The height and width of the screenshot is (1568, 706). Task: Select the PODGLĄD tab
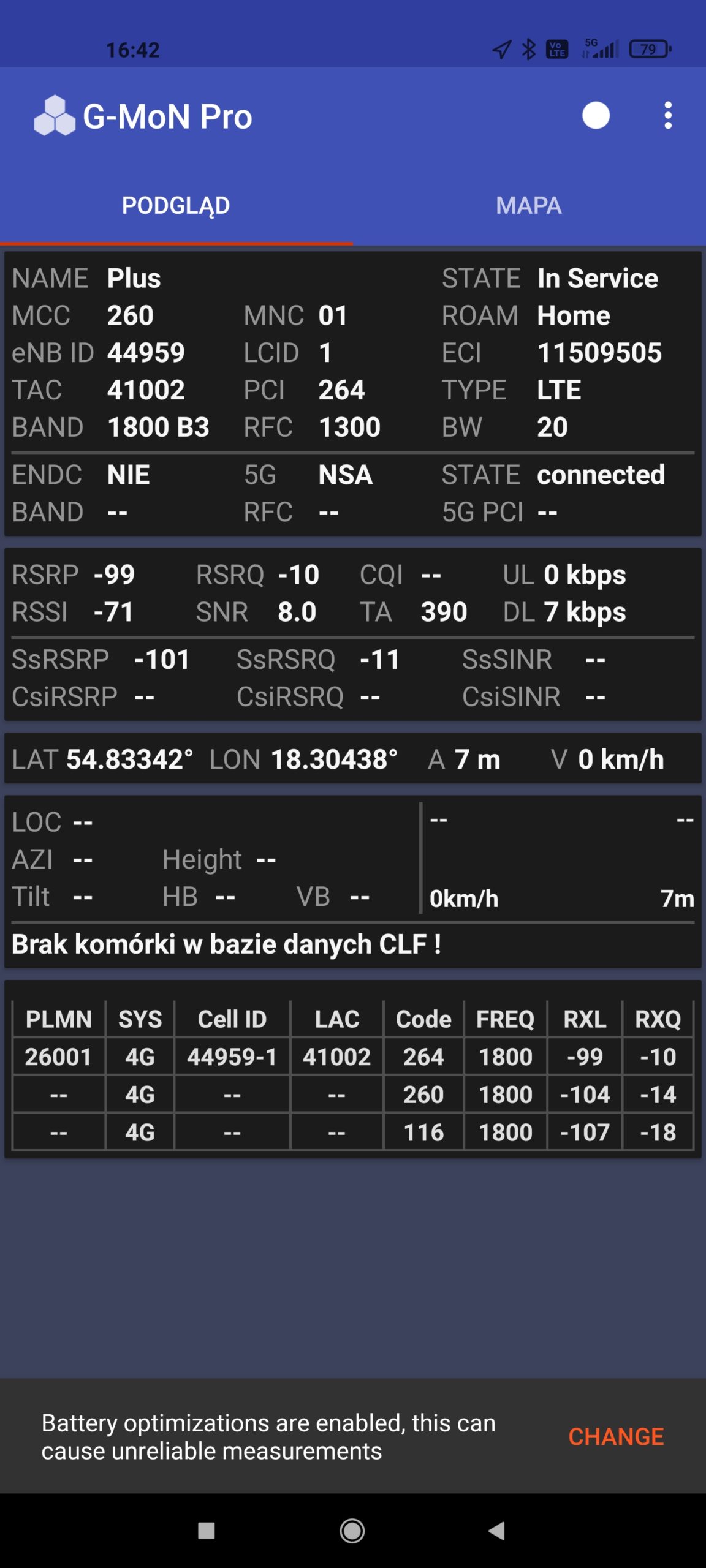(176, 206)
